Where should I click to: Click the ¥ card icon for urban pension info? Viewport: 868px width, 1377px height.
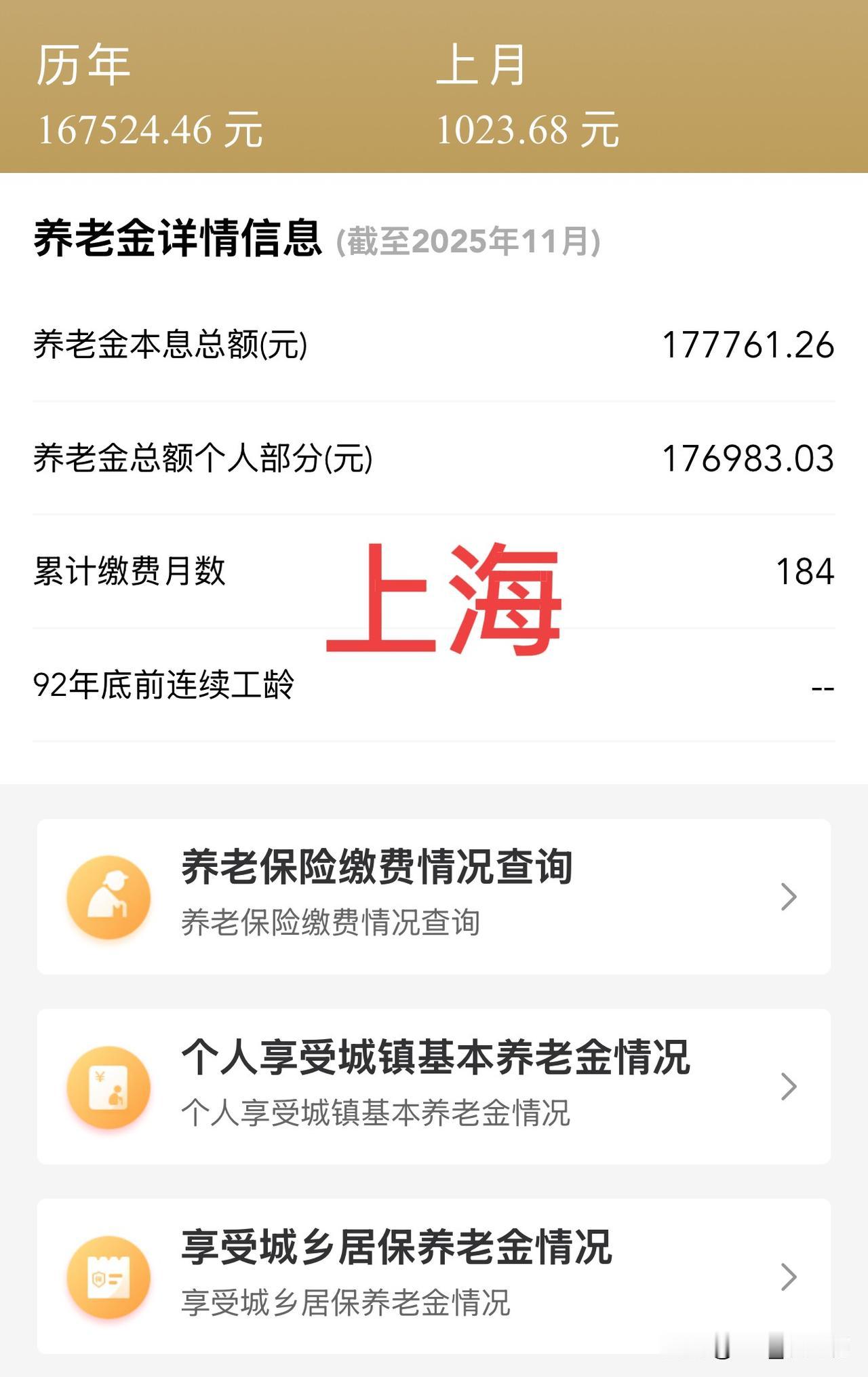[x=108, y=1087]
